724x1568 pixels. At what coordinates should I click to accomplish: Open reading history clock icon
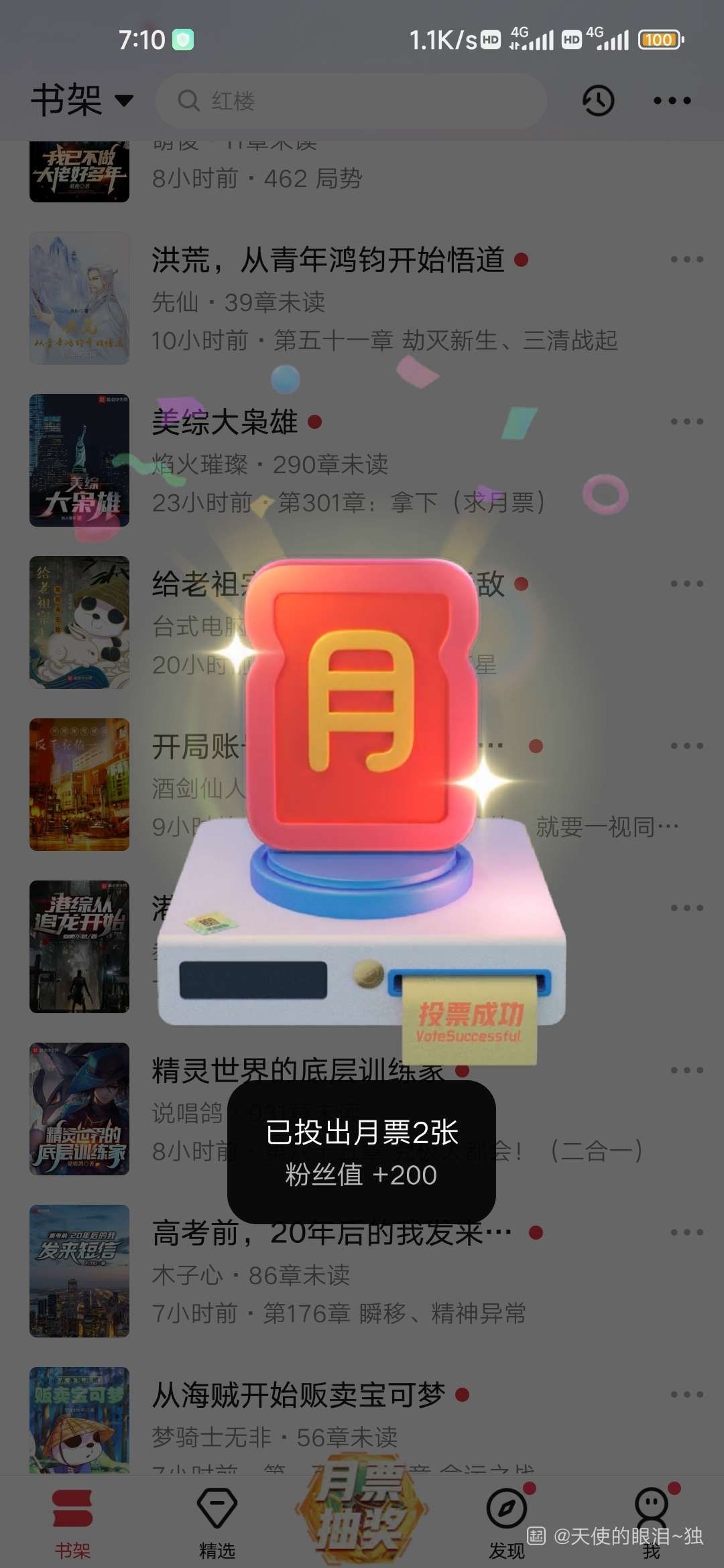[597, 101]
